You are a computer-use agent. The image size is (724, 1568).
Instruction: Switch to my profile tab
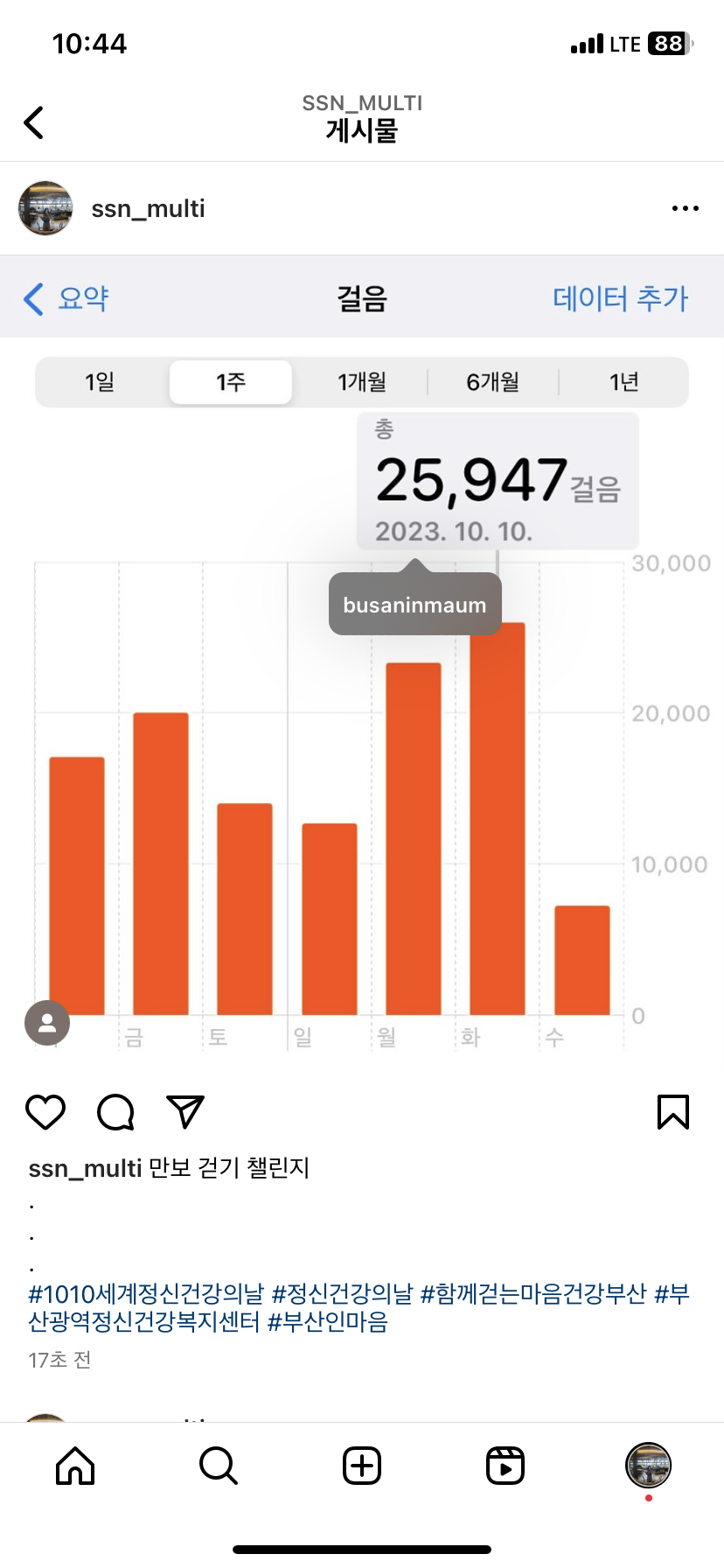648,1466
